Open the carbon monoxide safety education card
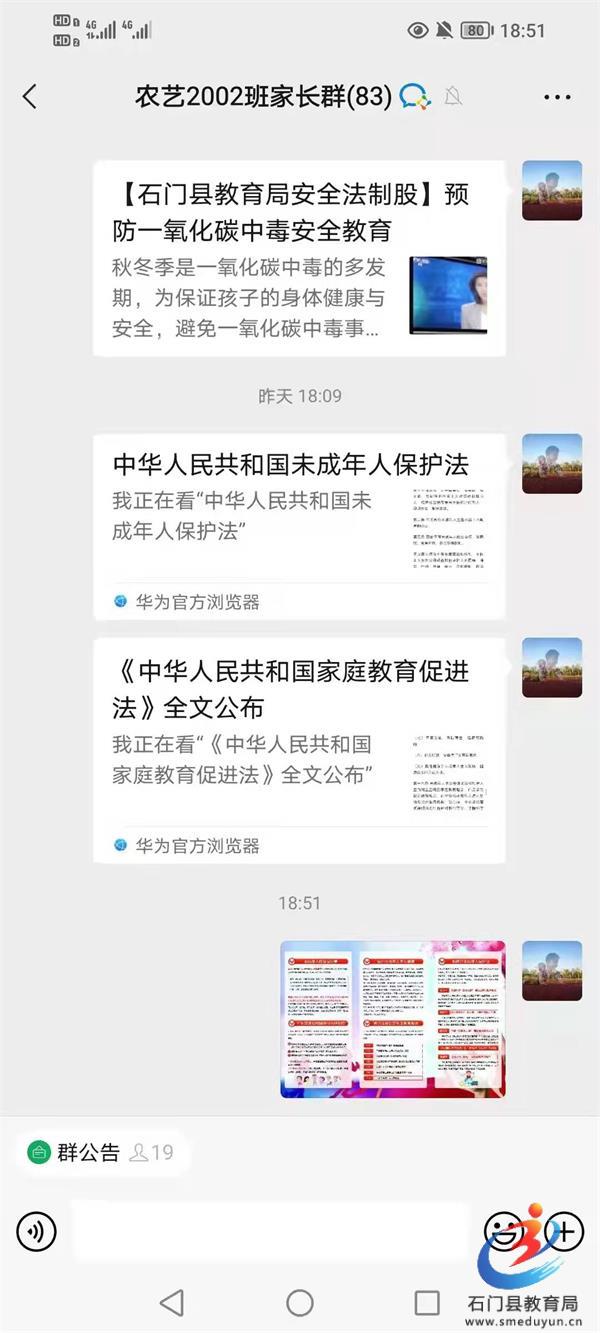The image size is (600, 1333). (299, 259)
